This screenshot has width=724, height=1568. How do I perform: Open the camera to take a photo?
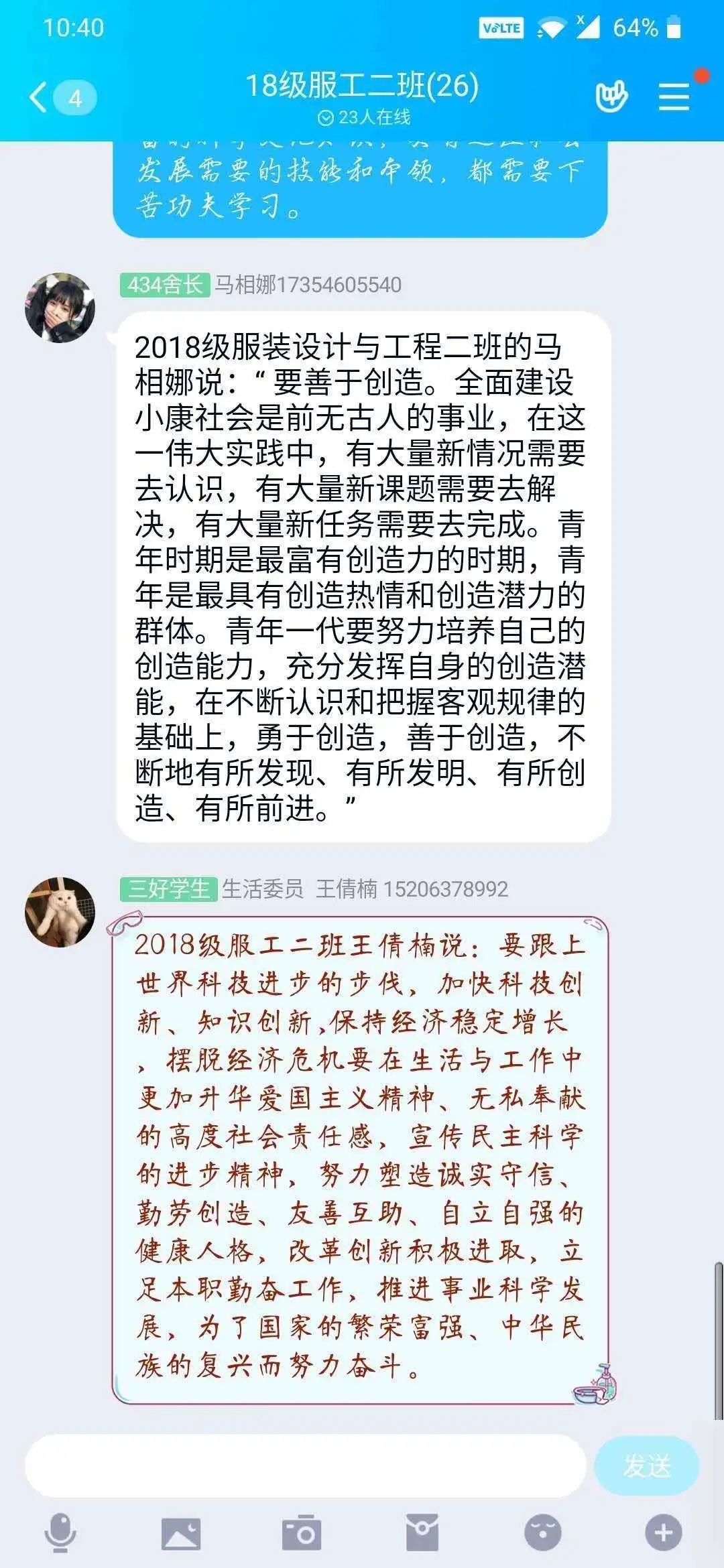pos(302,1532)
